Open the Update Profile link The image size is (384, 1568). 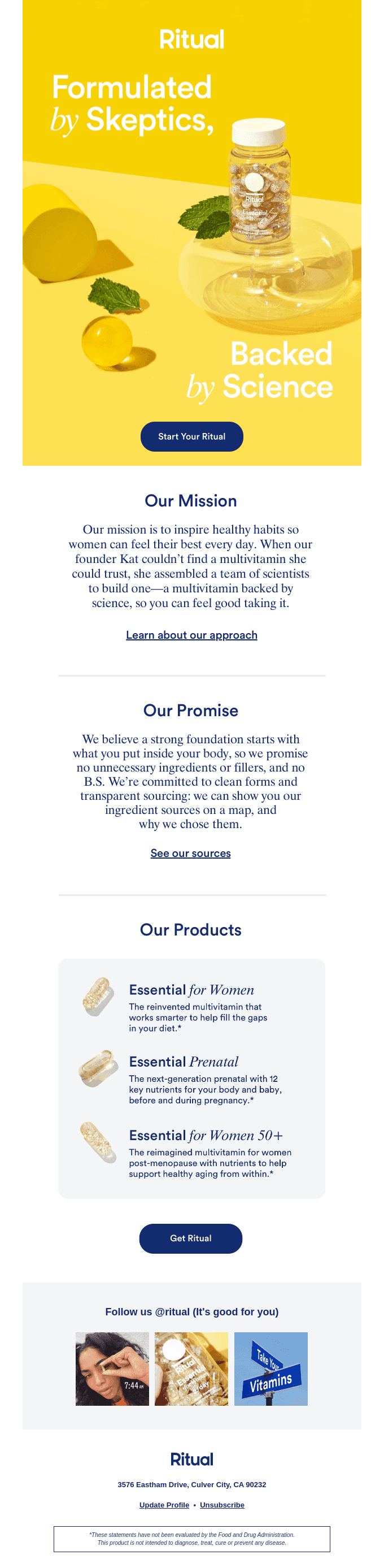(164, 1505)
